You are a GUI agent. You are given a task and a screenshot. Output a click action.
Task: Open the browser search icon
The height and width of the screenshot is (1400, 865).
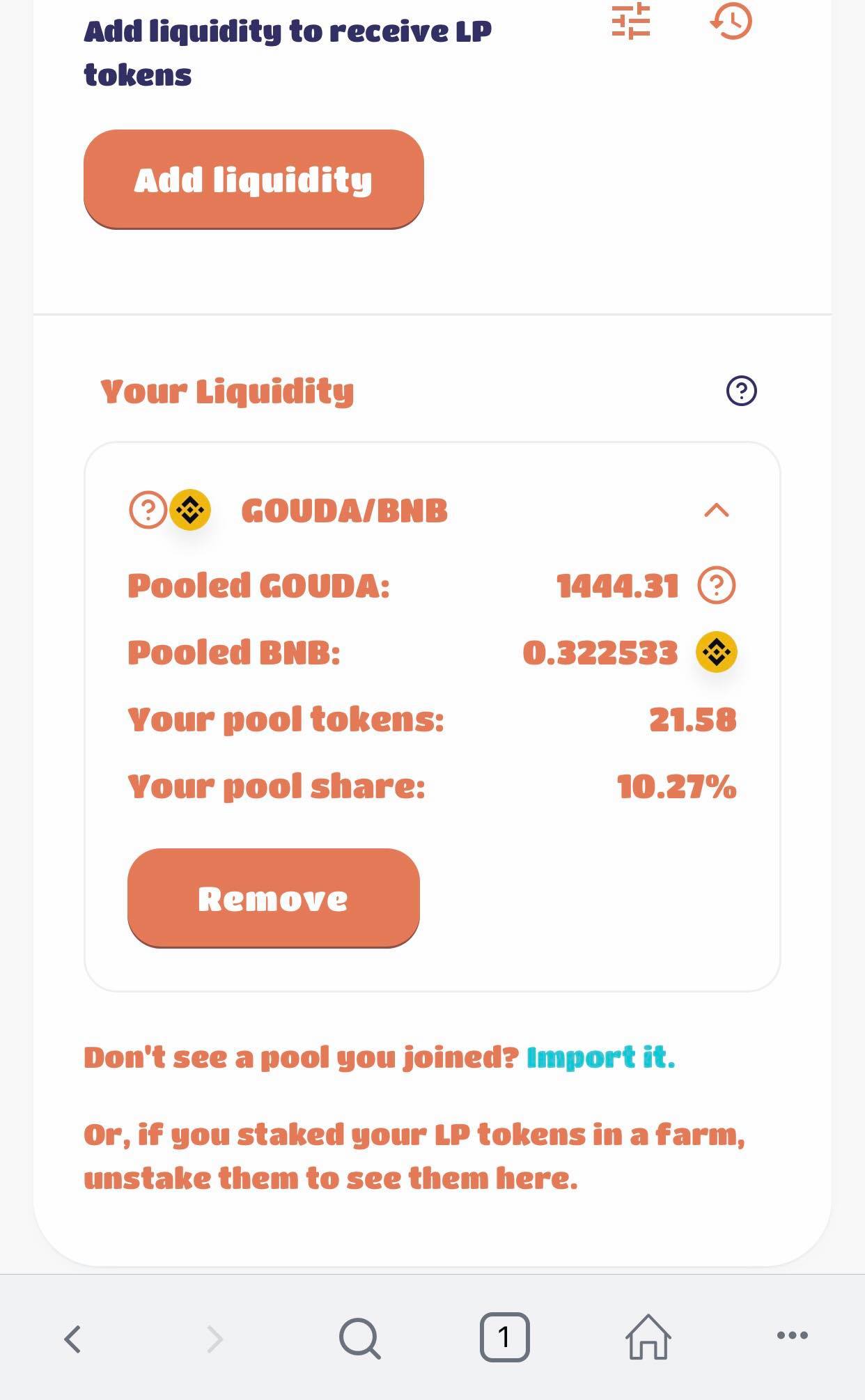click(x=359, y=1338)
